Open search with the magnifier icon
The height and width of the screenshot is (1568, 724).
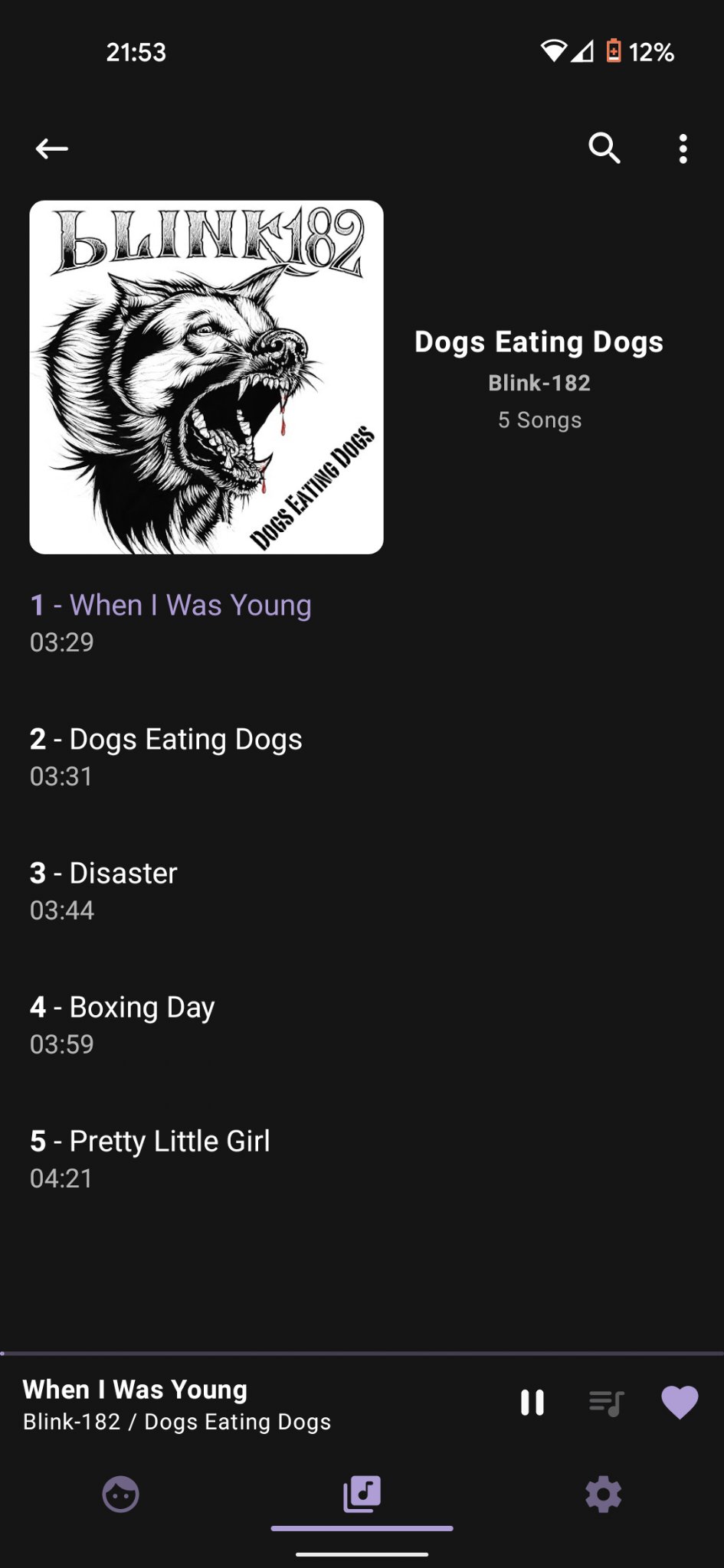tap(604, 149)
